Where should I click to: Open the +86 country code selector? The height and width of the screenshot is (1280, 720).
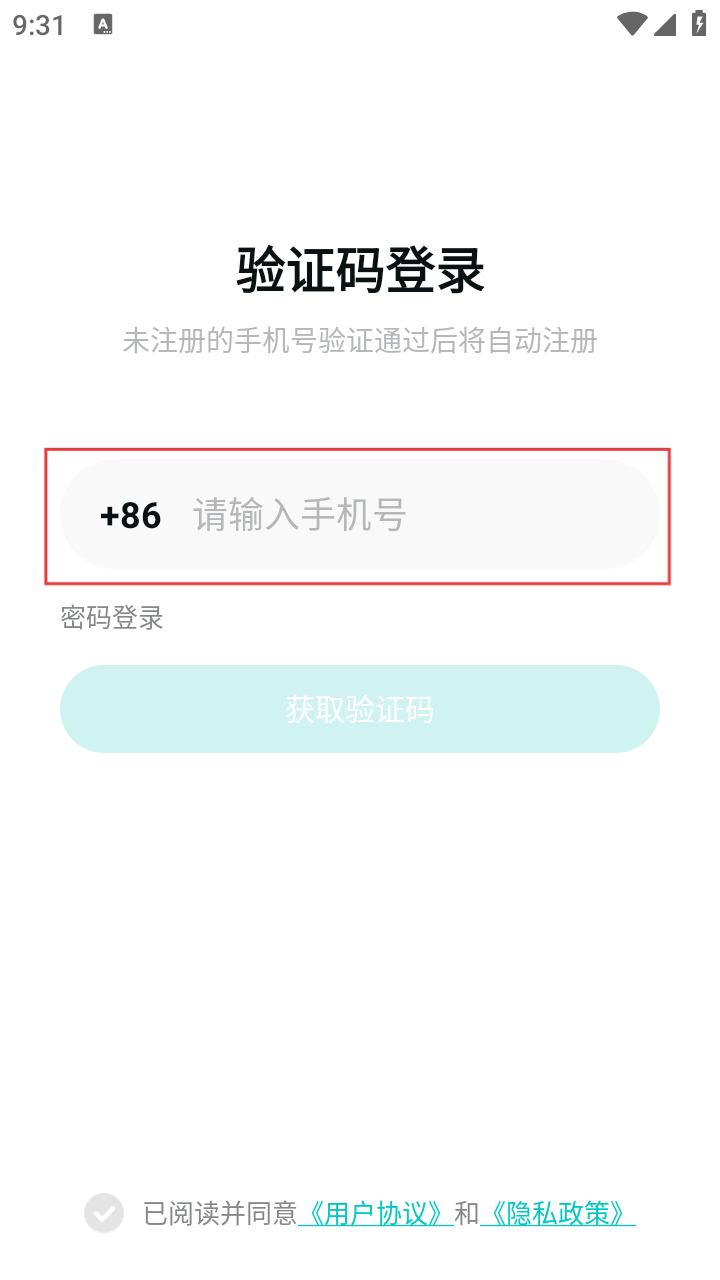[x=131, y=516]
